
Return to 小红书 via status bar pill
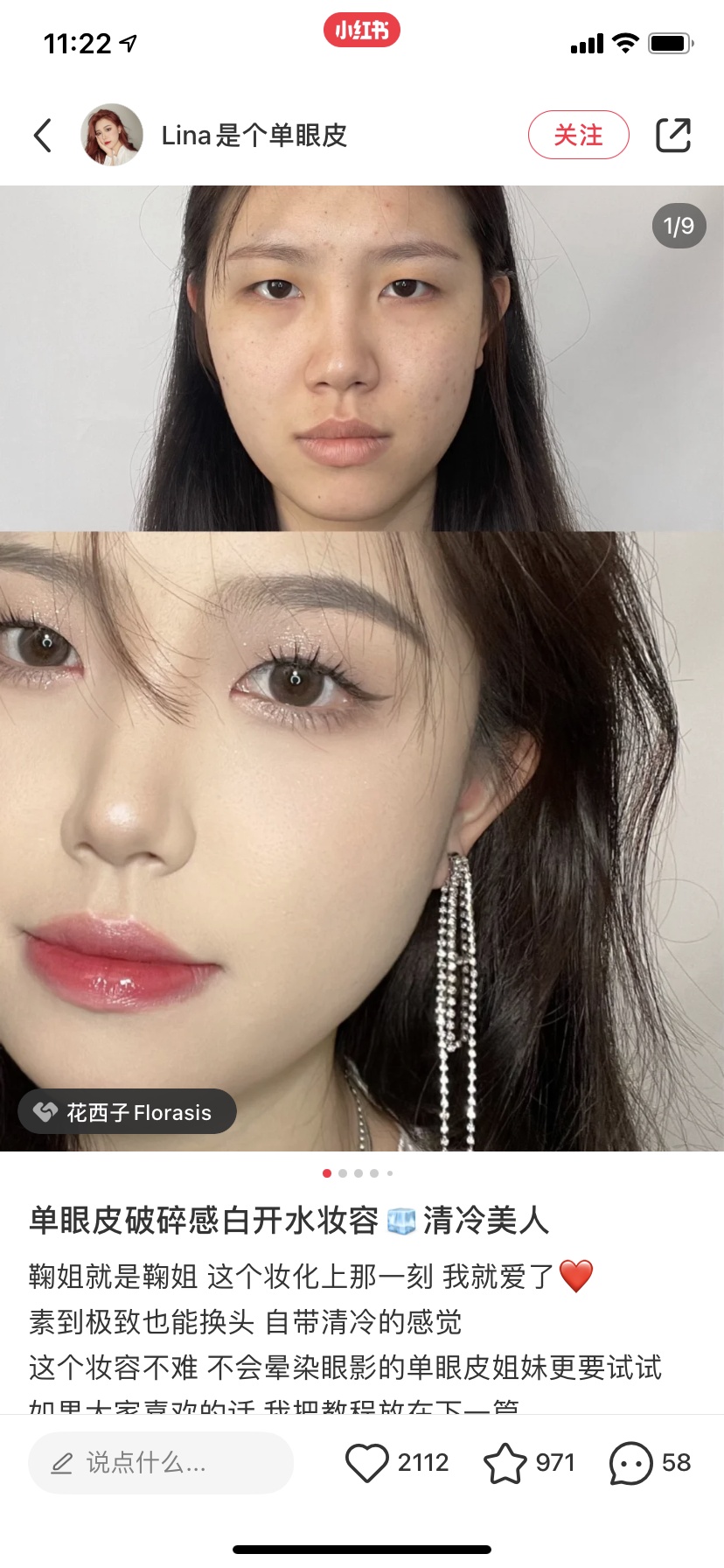pyautogui.click(x=361, y=31)
